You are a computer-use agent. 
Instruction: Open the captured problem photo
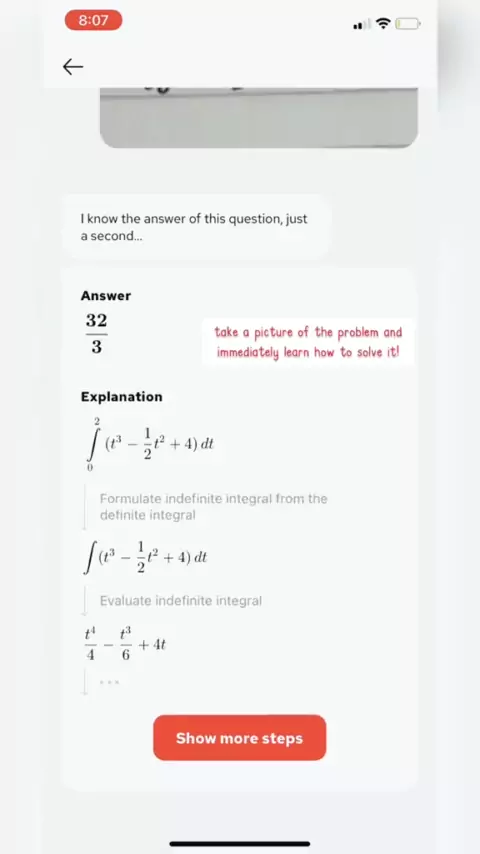pyautogui.click(x=259, y=118)
